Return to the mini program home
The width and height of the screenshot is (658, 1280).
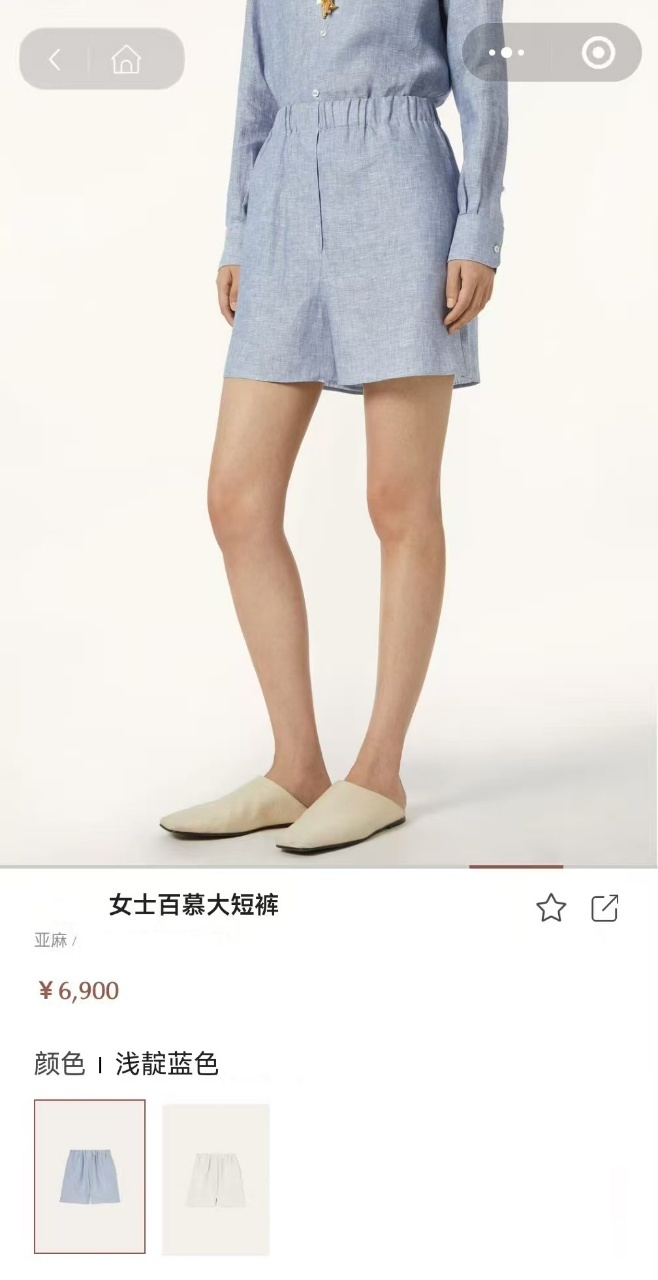tap(126, 60)
